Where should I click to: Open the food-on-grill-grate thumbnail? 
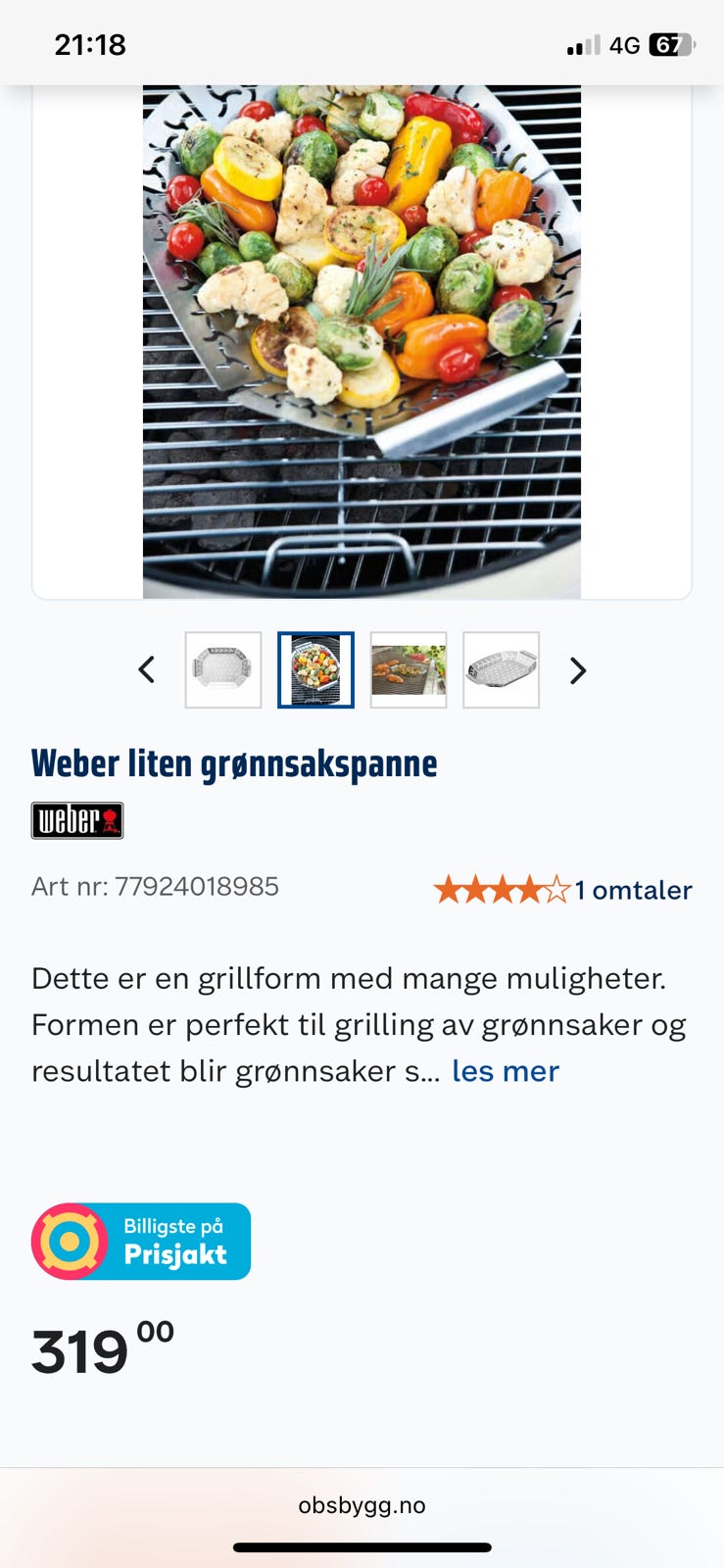408,669
